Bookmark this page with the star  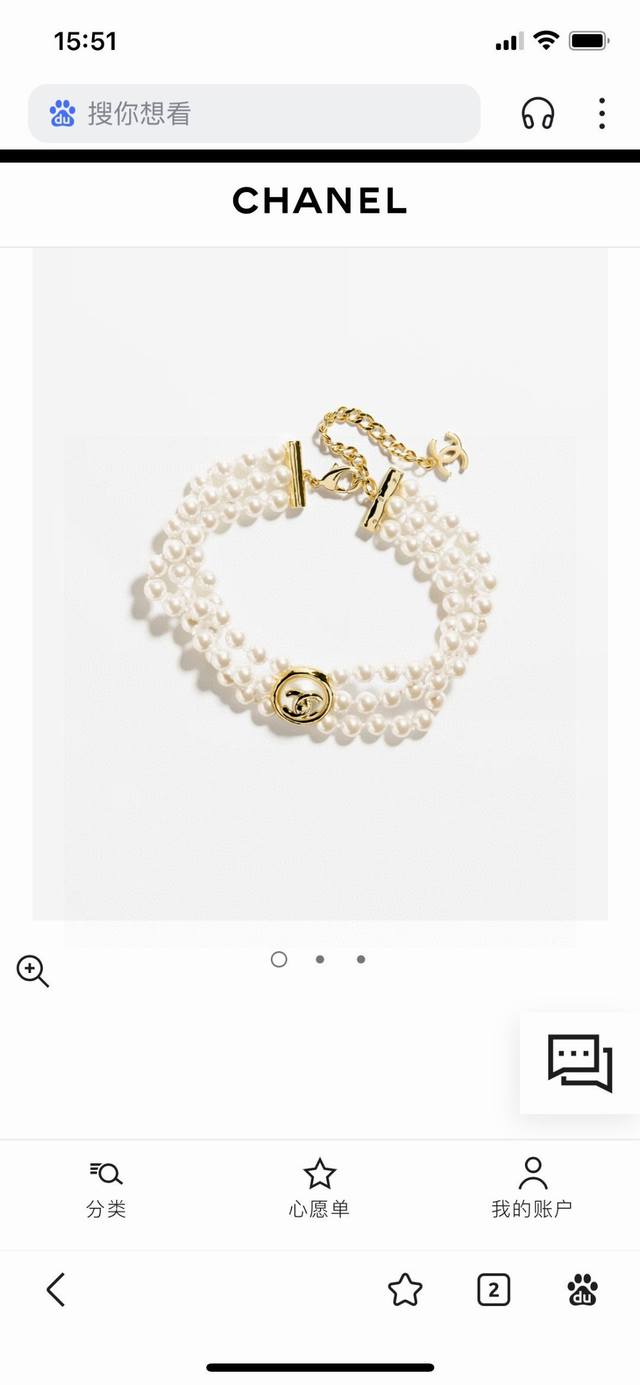(405, 1289)
